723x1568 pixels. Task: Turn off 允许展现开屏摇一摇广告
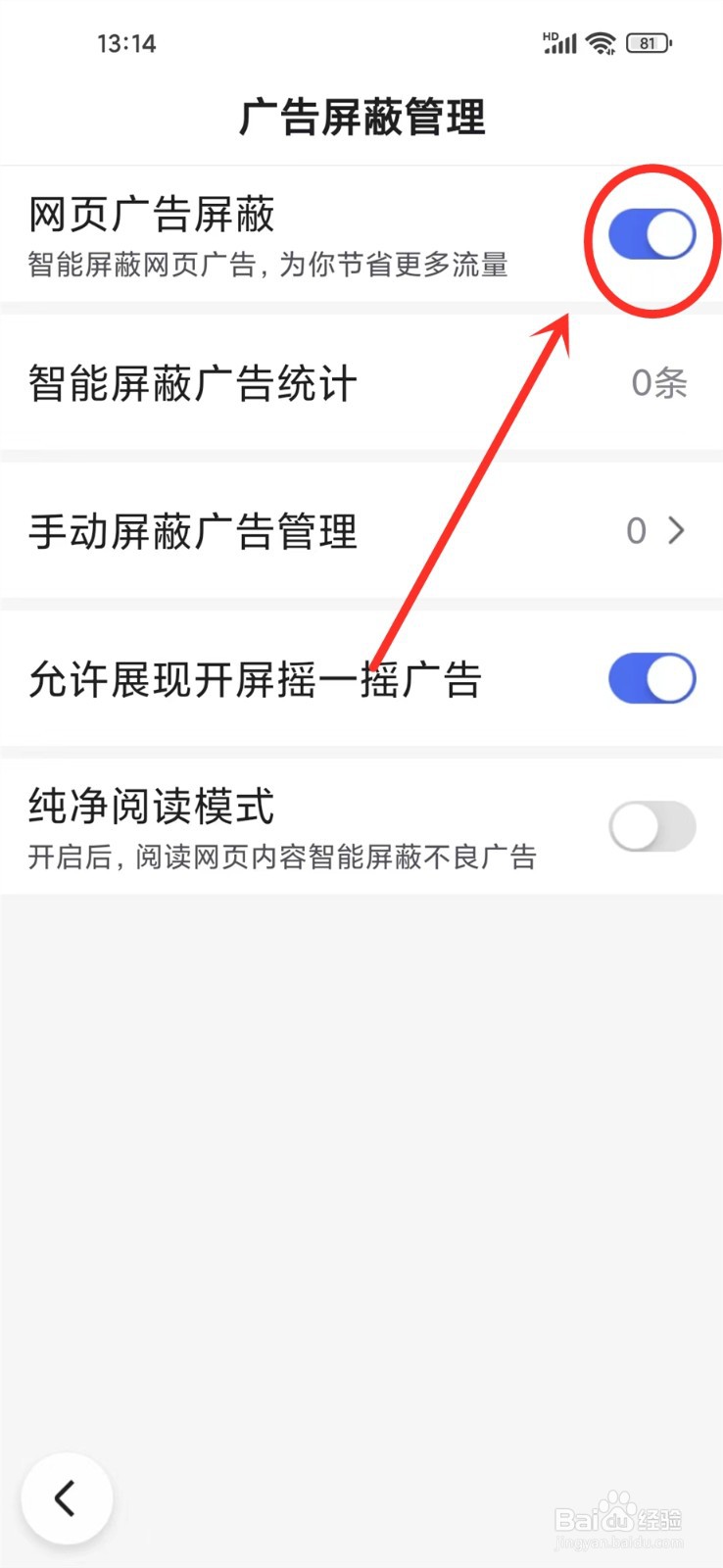tap(651, 677)
